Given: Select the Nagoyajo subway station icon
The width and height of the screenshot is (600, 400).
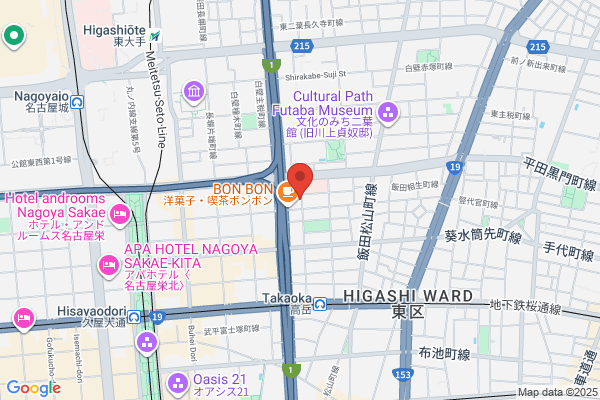Looking at the screenshot, I should (x=77, y=102).
